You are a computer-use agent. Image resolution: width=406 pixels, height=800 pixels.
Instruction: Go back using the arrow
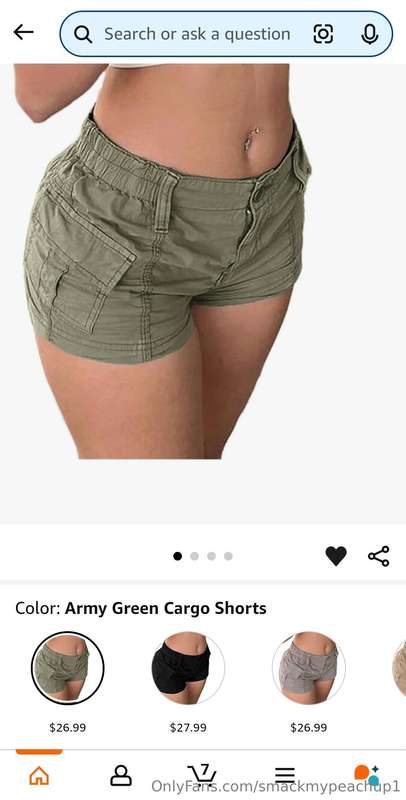[23, 33]
